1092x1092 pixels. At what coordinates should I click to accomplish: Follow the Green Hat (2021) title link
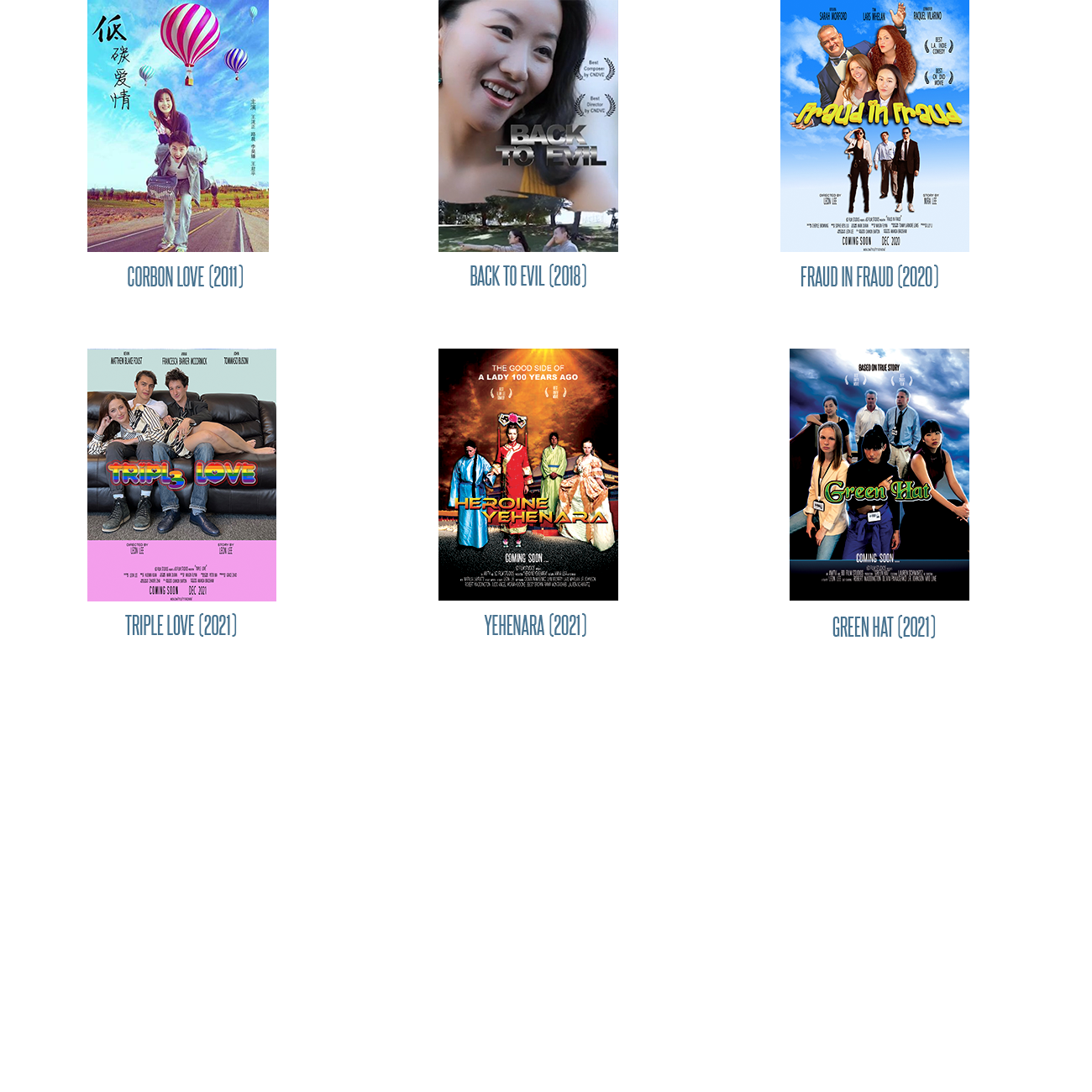point(884,627)
